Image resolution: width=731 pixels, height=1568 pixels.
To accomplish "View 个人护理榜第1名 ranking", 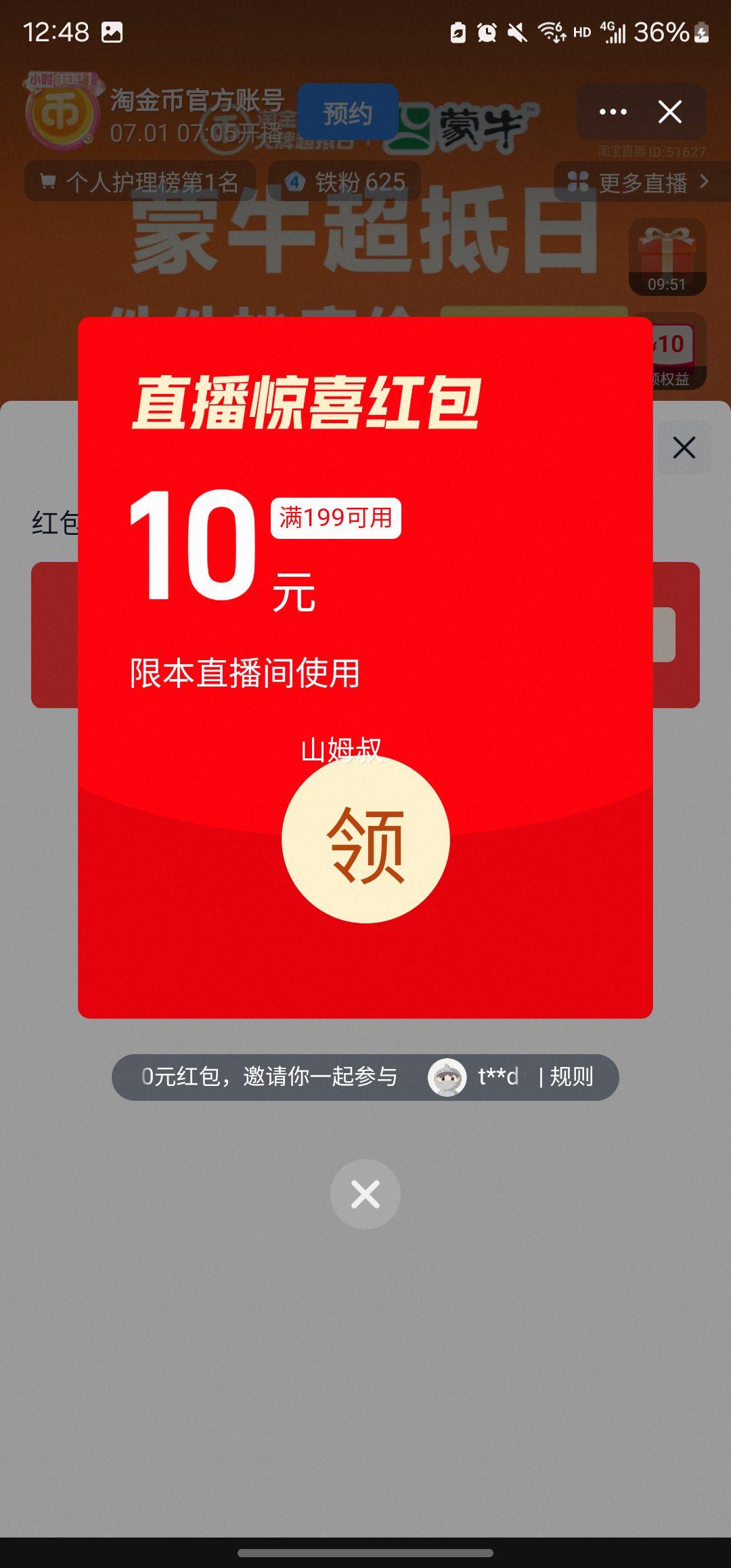I will pos(141,181).
